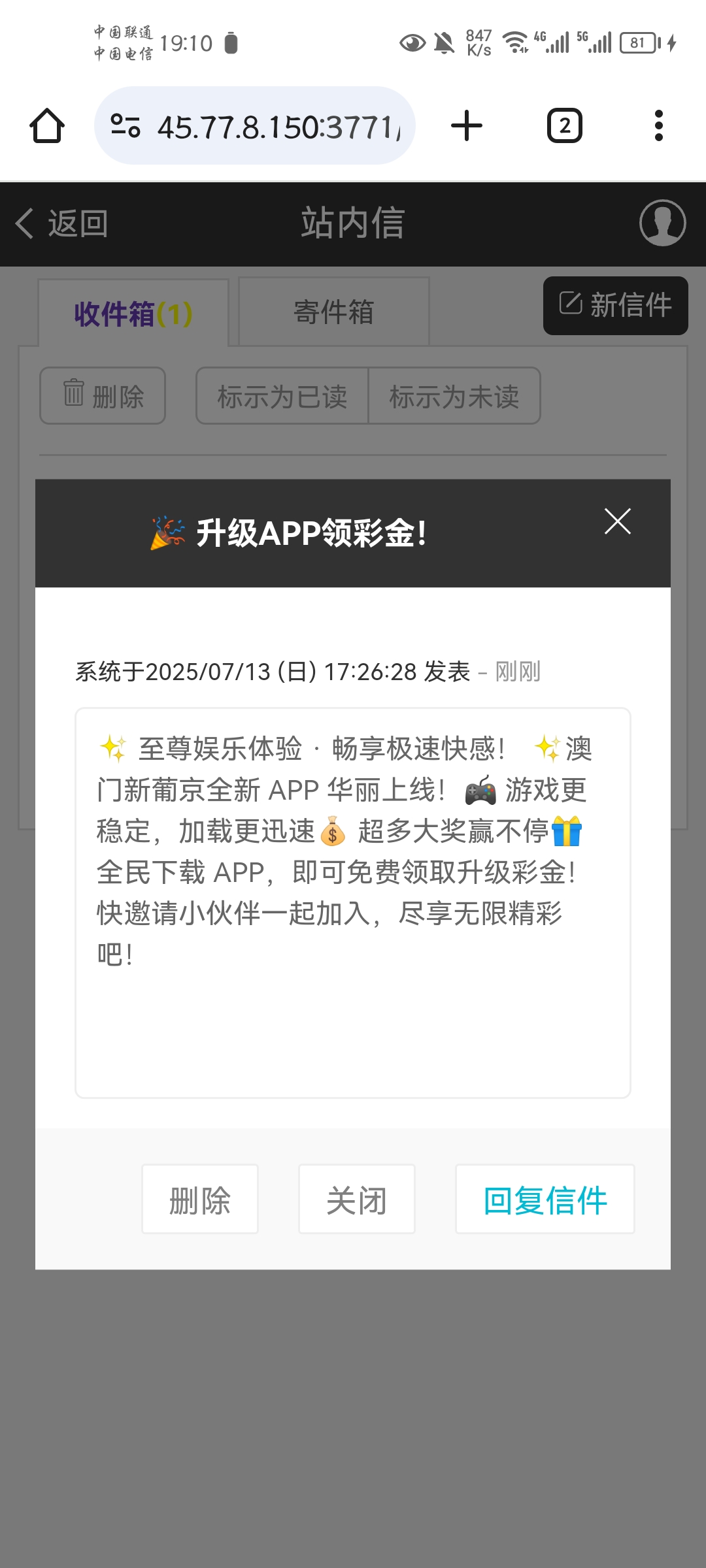Tap the 关闭 button
The image size is (706, 1568).
click(x=356, y=1200)
